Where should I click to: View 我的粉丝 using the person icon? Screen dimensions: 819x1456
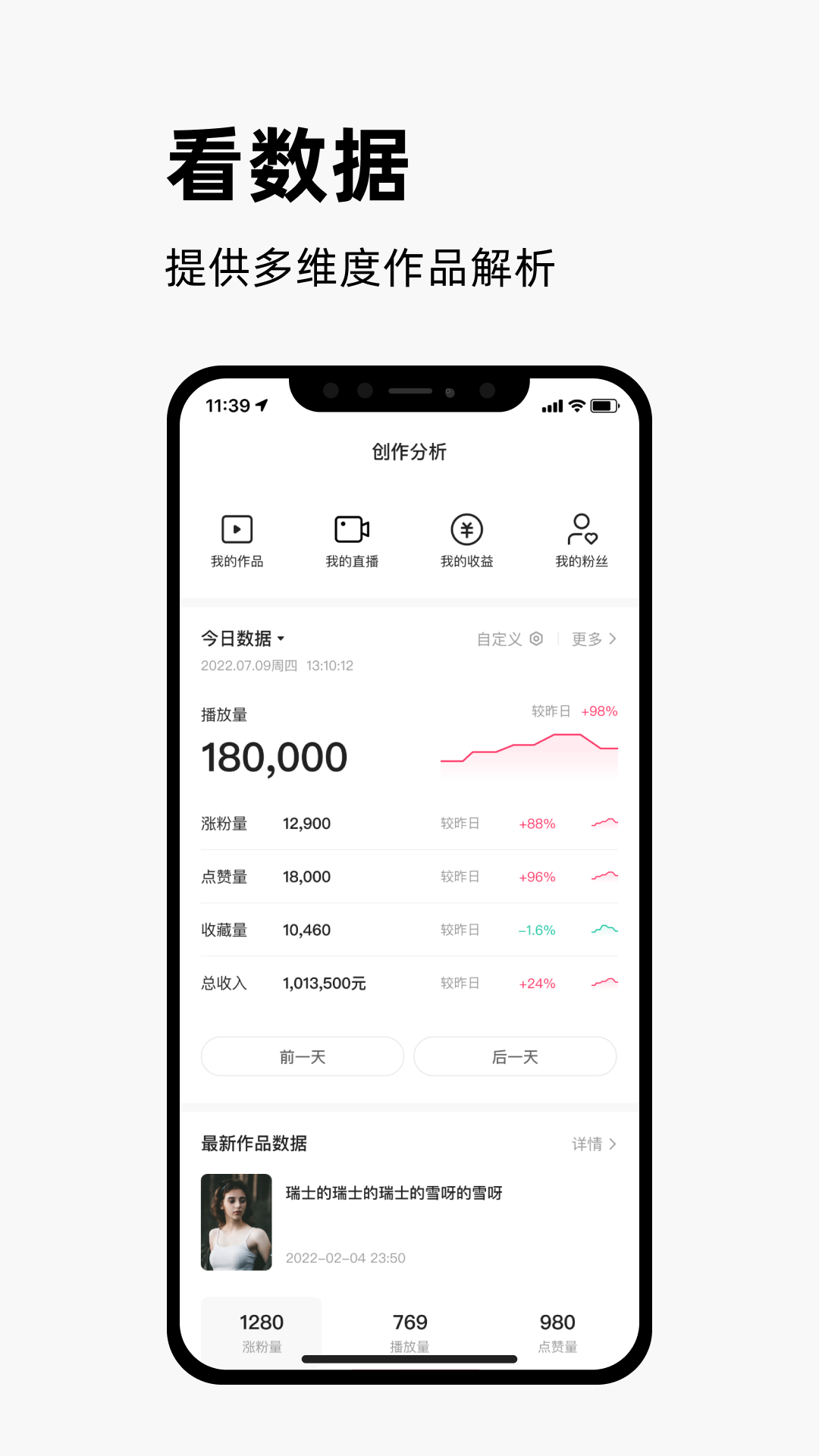coord(581,531)
